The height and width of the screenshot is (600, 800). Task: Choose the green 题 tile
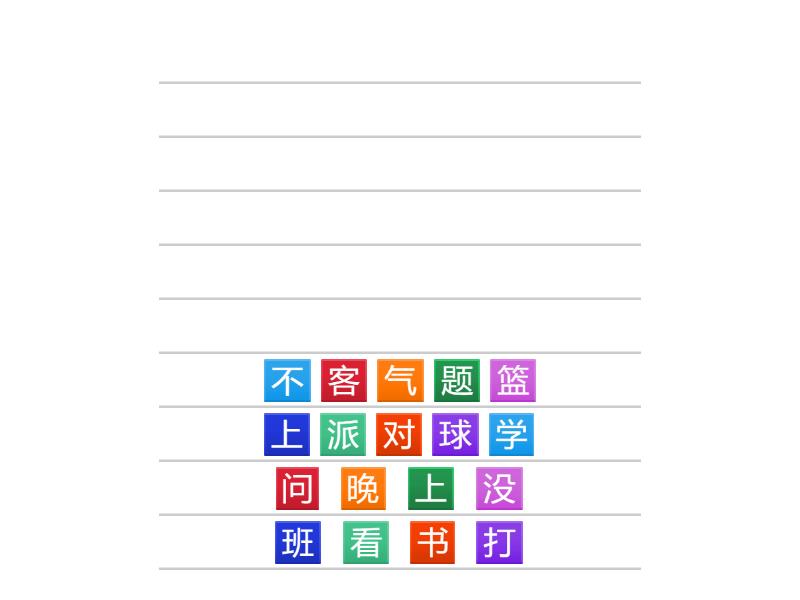pos(456,381)
